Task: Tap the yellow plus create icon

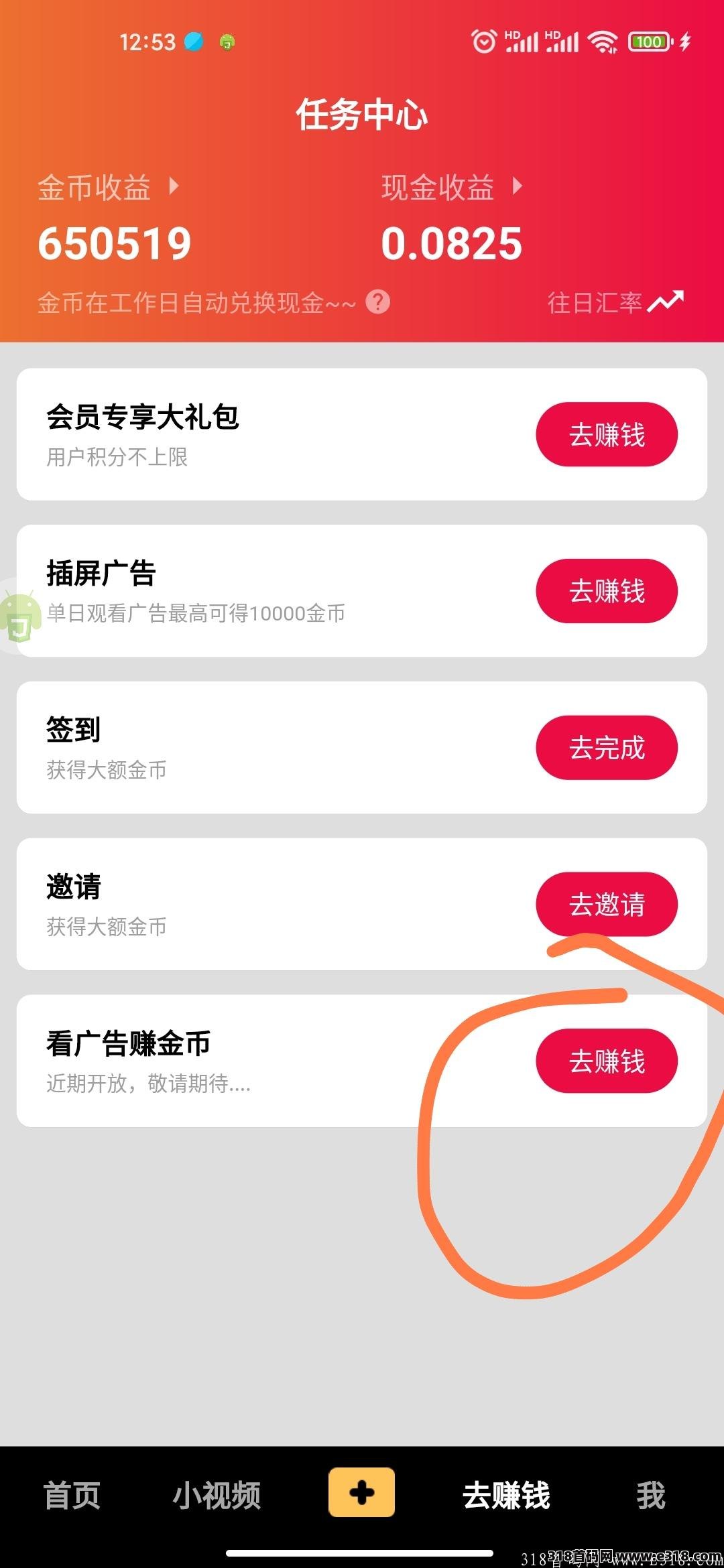Action: tap(361, 1492)
